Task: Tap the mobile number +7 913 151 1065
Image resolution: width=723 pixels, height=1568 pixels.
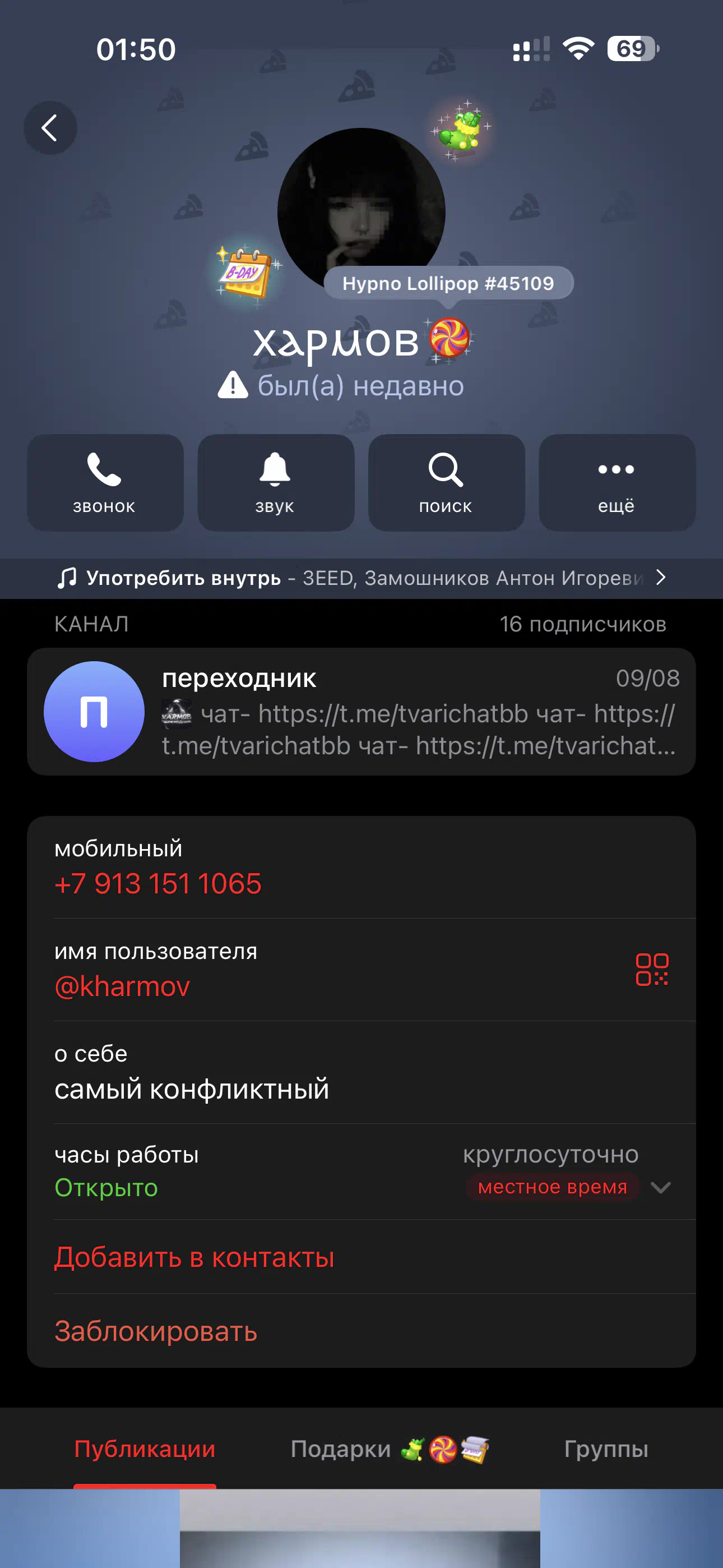Action: pos(158,883)
